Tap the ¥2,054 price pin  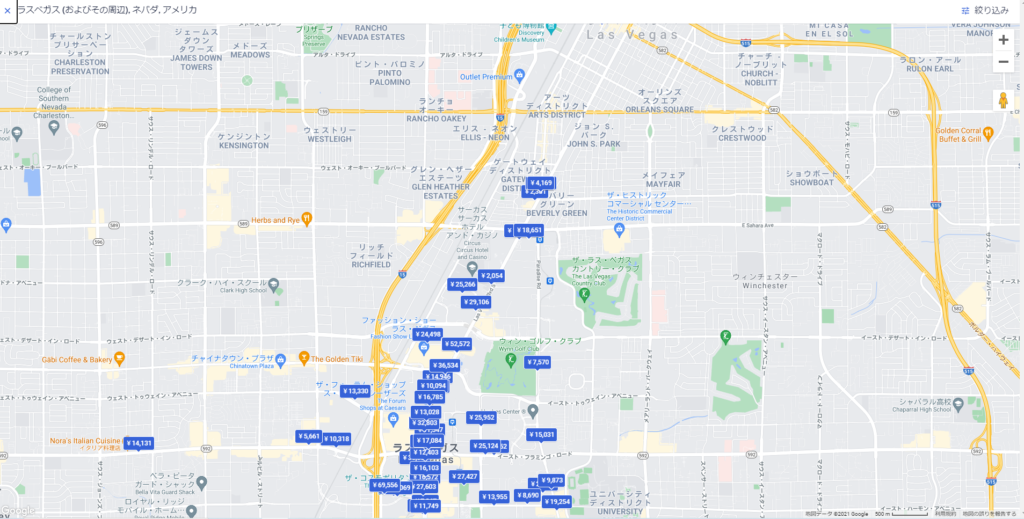(491, 275)
